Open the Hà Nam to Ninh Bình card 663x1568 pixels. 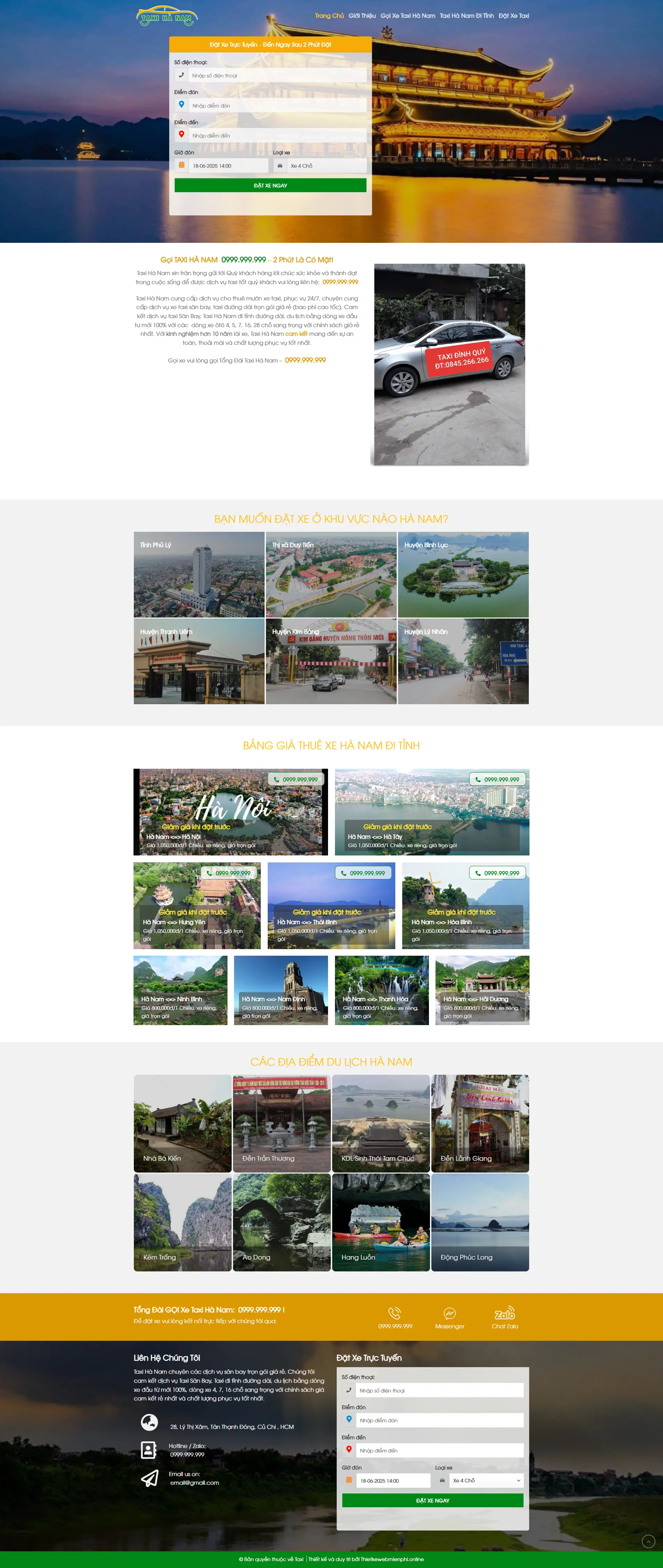click(180, 990)
